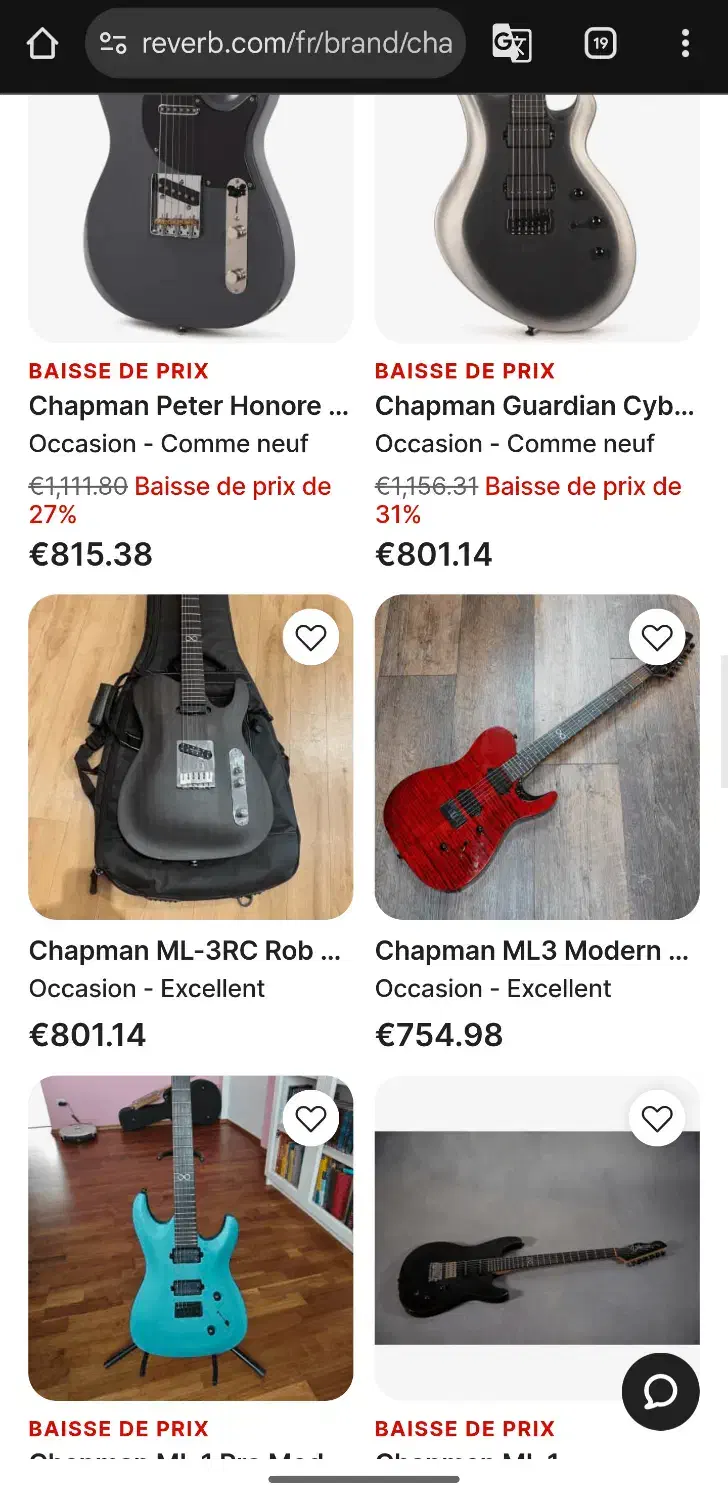View the ML-3RC guitar in gig bag photo
Screen dimensions: 728x1500
(x=190, y=757)
